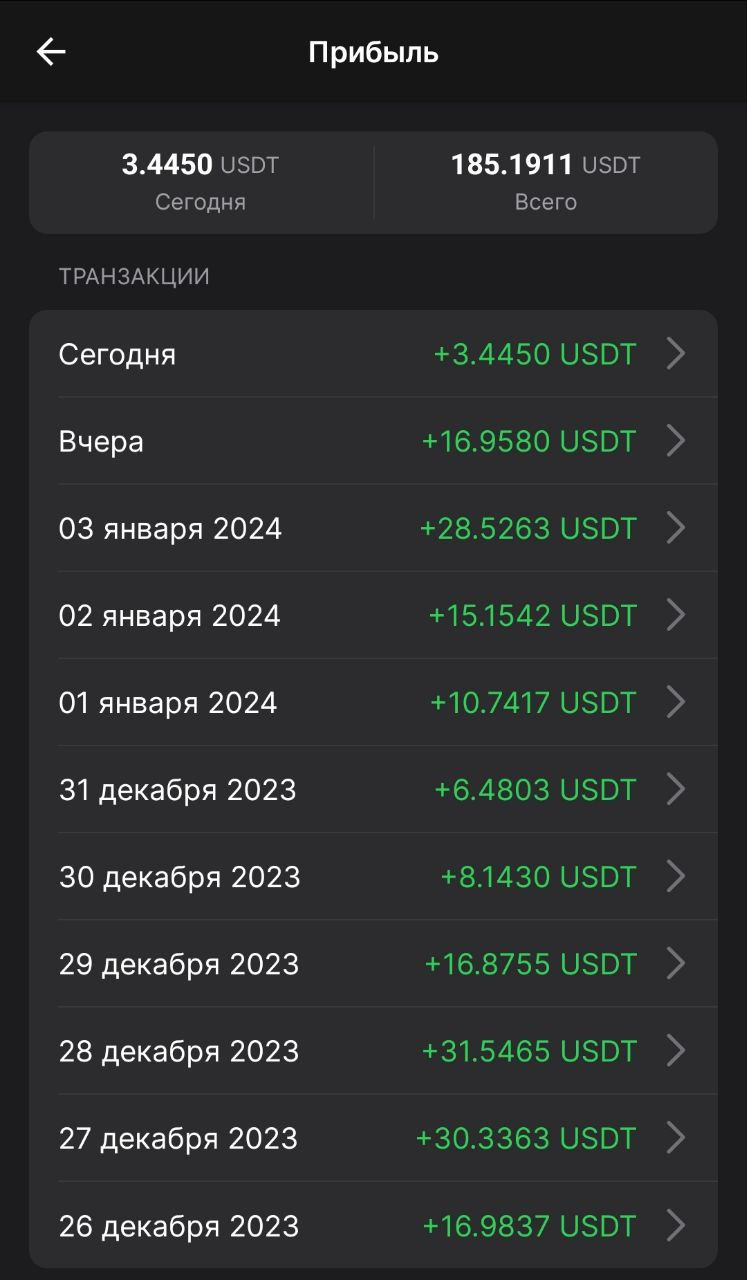View details for 03 января 2024

pos(373,528)
